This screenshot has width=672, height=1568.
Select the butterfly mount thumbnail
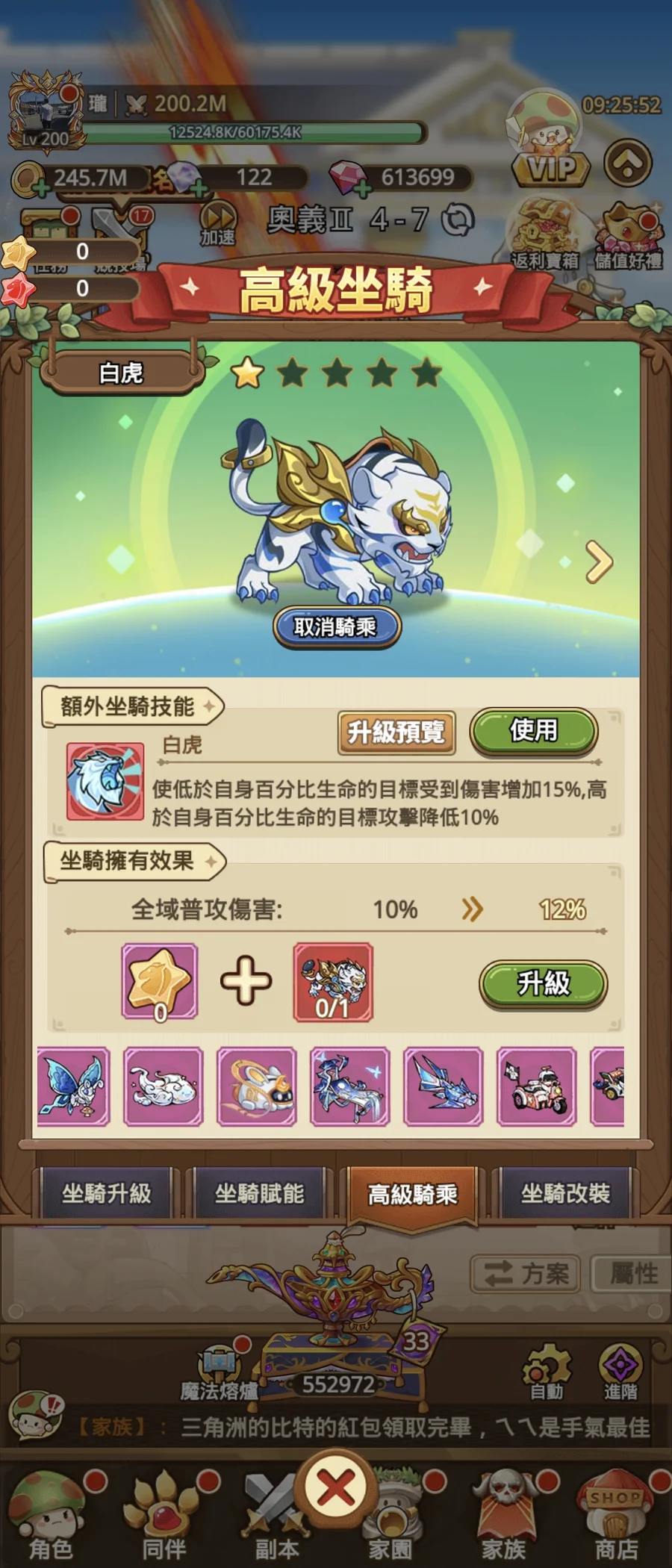point(72,1086)
